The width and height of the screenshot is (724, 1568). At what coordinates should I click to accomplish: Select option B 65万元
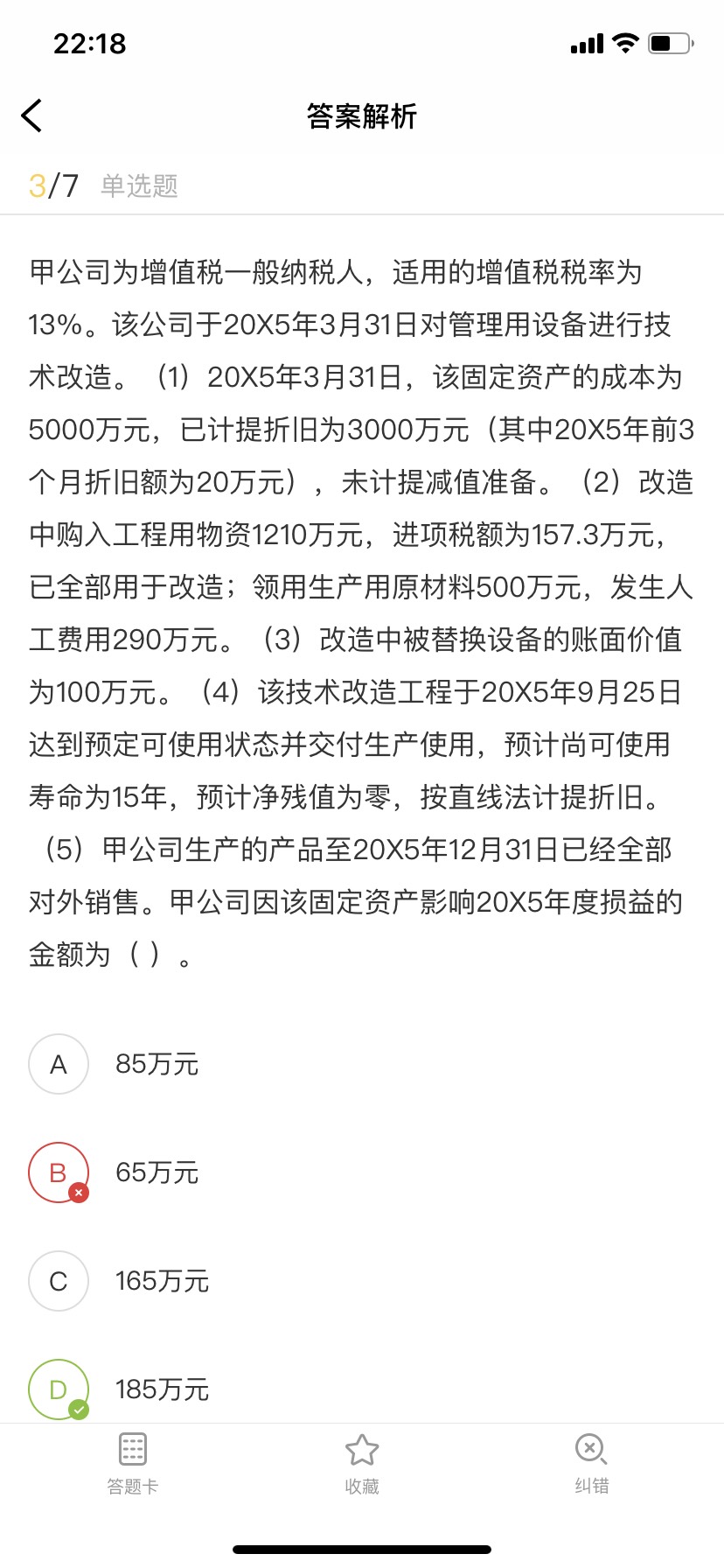tap(59, 1172)
